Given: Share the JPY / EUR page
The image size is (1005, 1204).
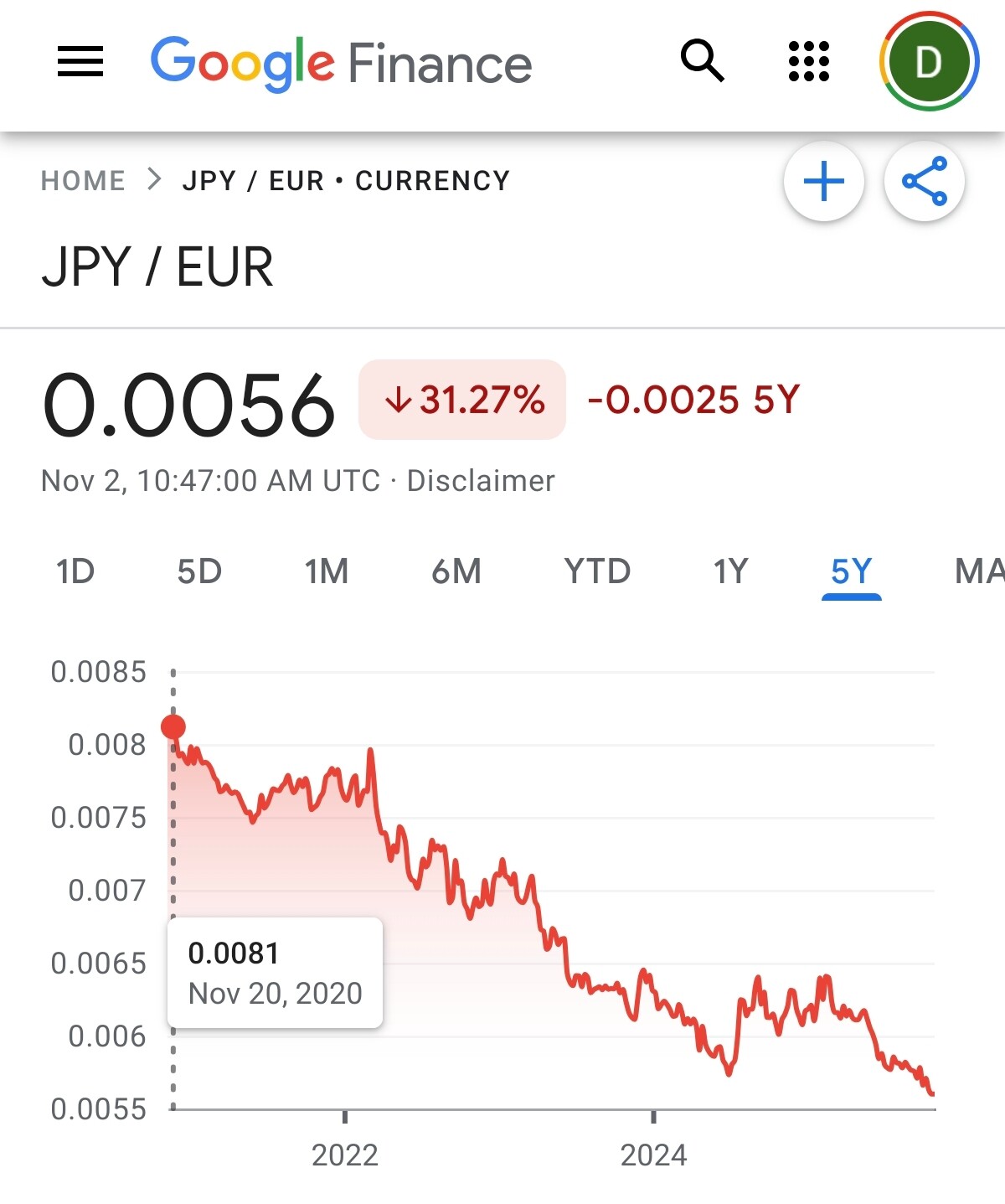Looking at the screenshot, I should (925, 181).
